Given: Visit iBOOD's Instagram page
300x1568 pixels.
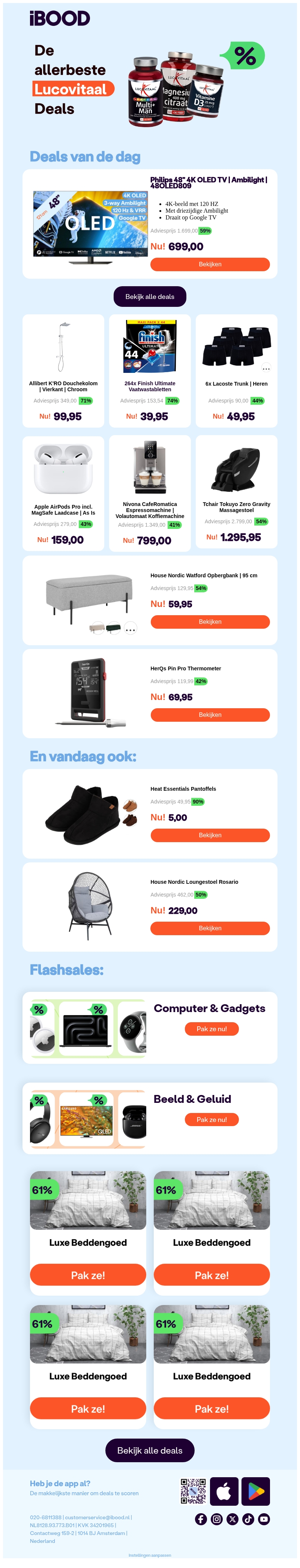Looking at the screenshot, I should pyautogui.click(x=217, y=1519).
